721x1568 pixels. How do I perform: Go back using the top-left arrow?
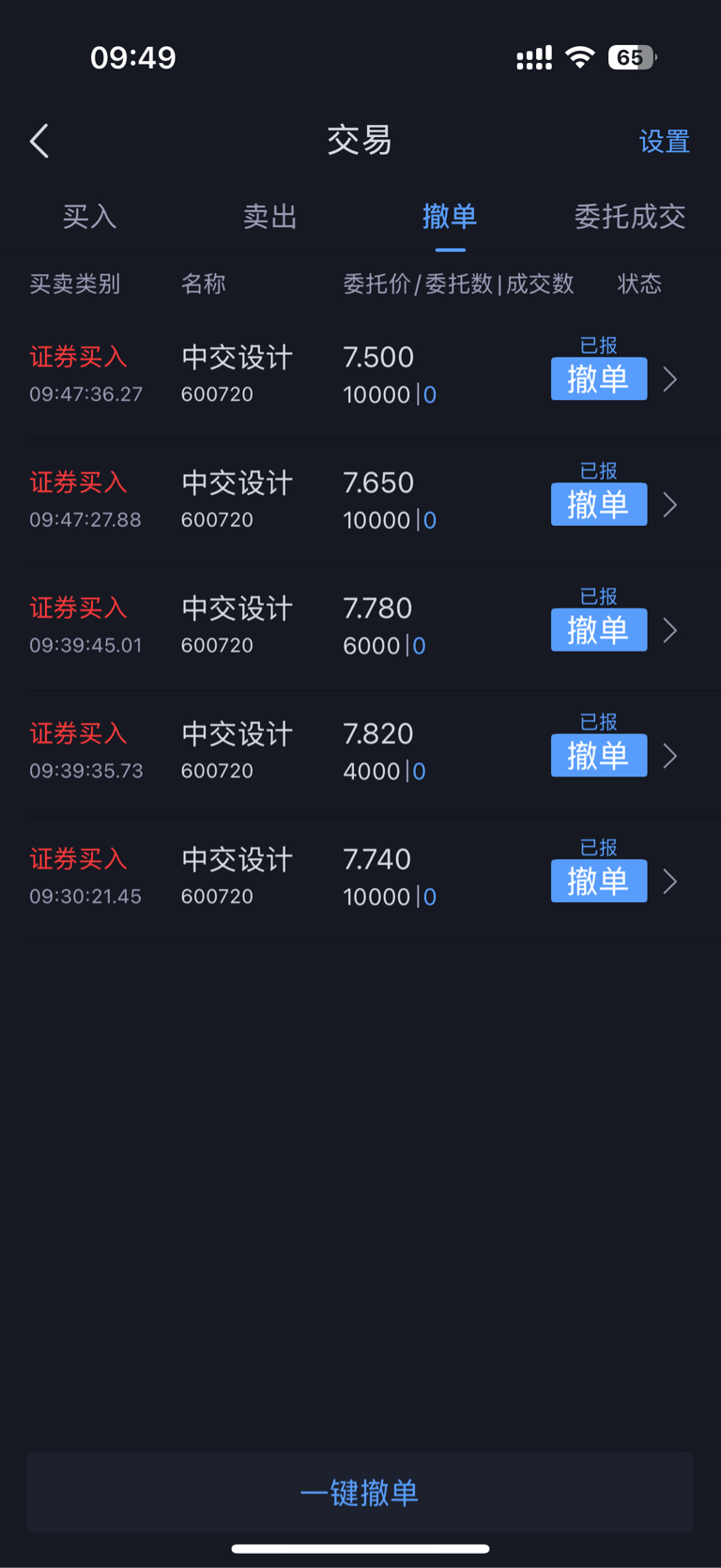point(39,142)
